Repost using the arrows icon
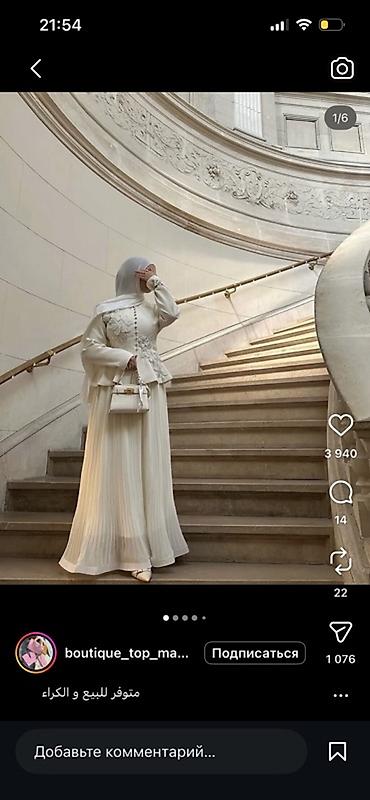The image size is (370, 800). tap(340, 561)
